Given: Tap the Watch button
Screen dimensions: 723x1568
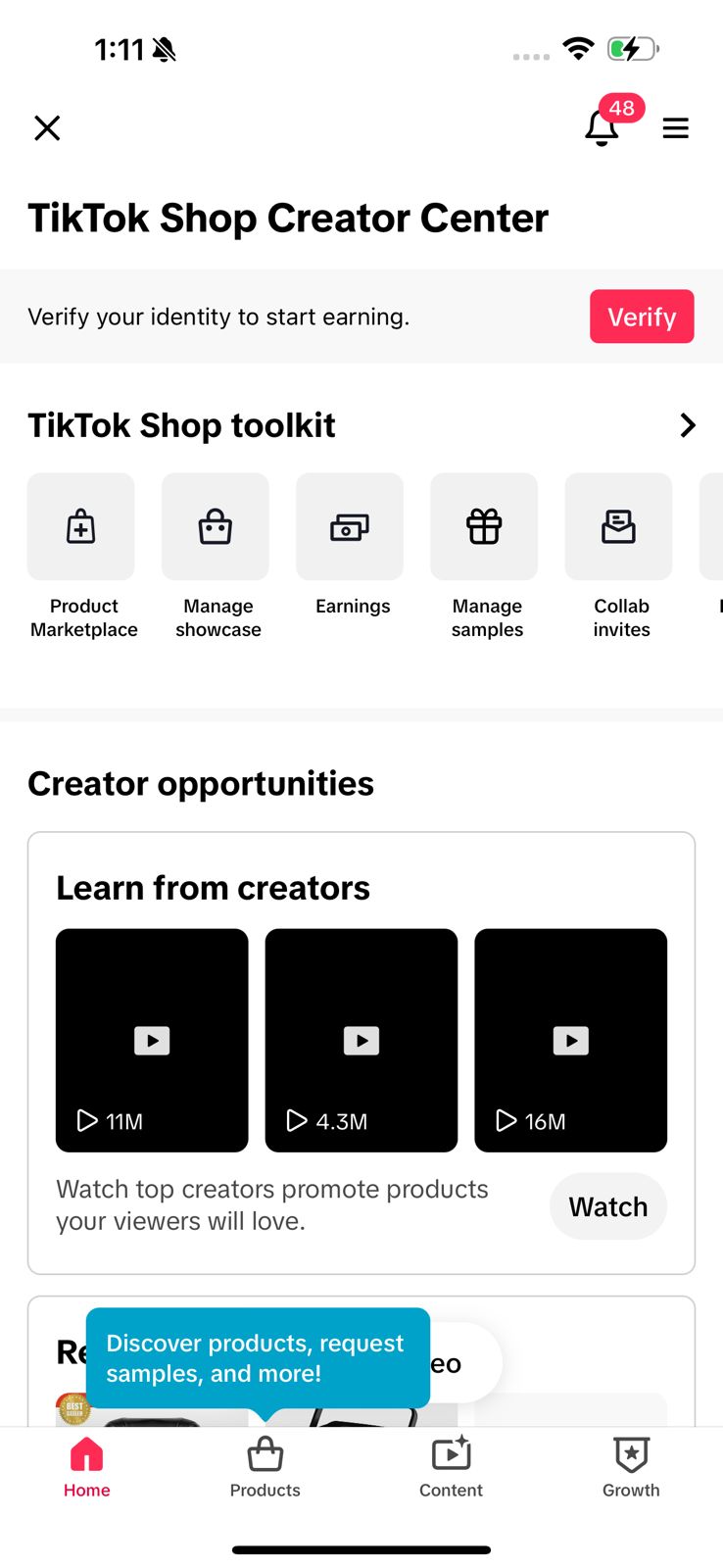Looking at the screenshot, I should click(608, 1206).
